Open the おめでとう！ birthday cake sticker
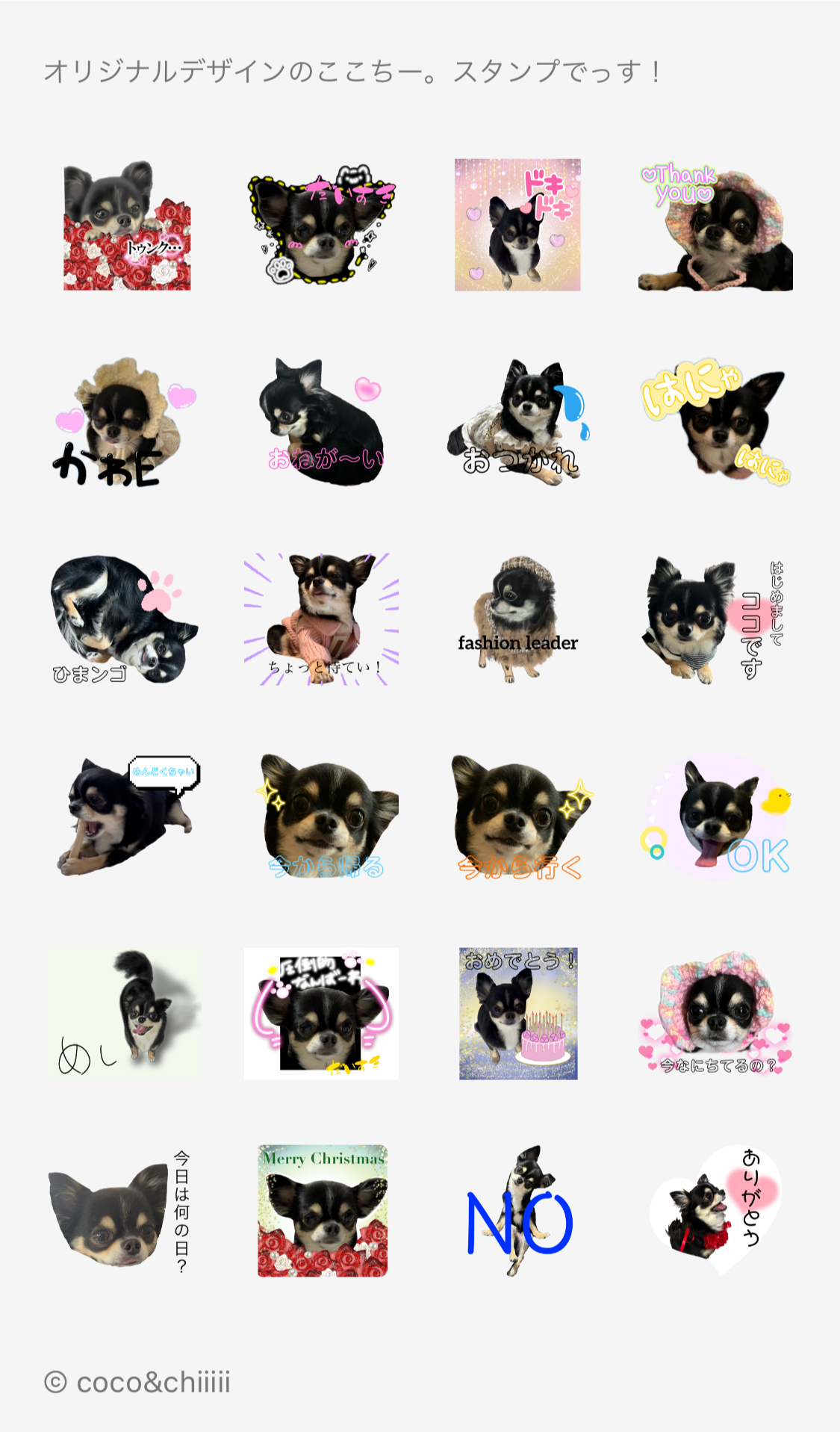This screenshot has width=840, height=1432. point(518,1014)
